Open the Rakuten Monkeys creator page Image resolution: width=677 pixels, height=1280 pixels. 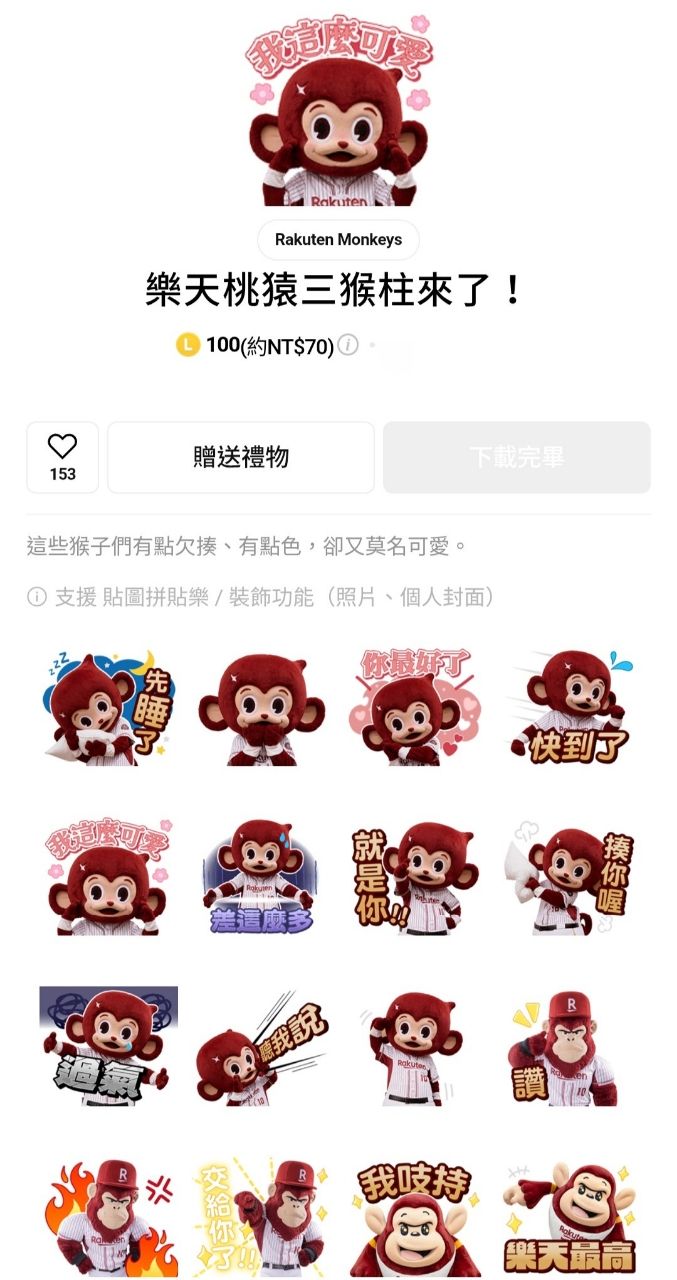pyautogui.click(x=338, y=240)
